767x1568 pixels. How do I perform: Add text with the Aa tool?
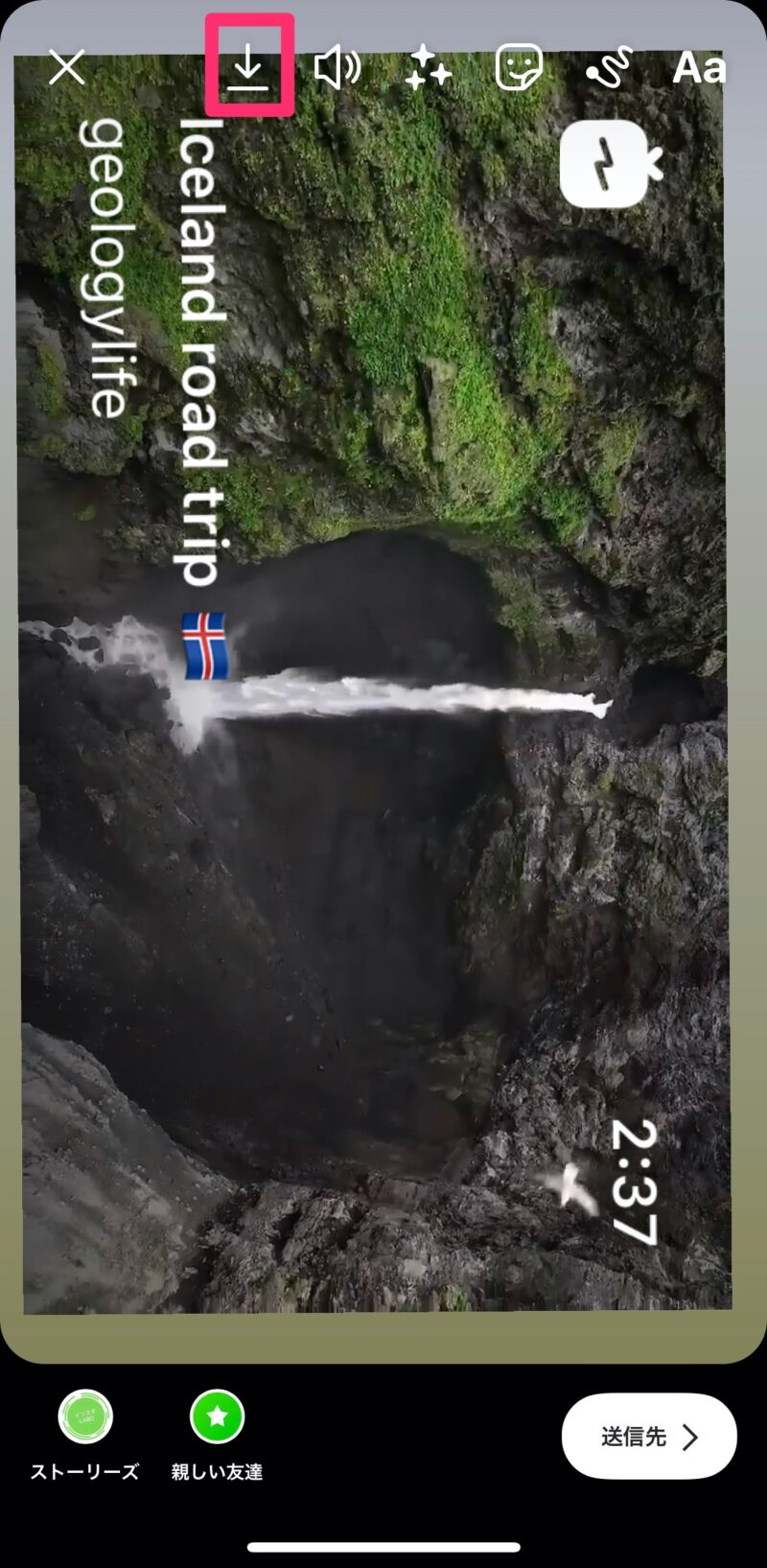[x=699, y=68]
